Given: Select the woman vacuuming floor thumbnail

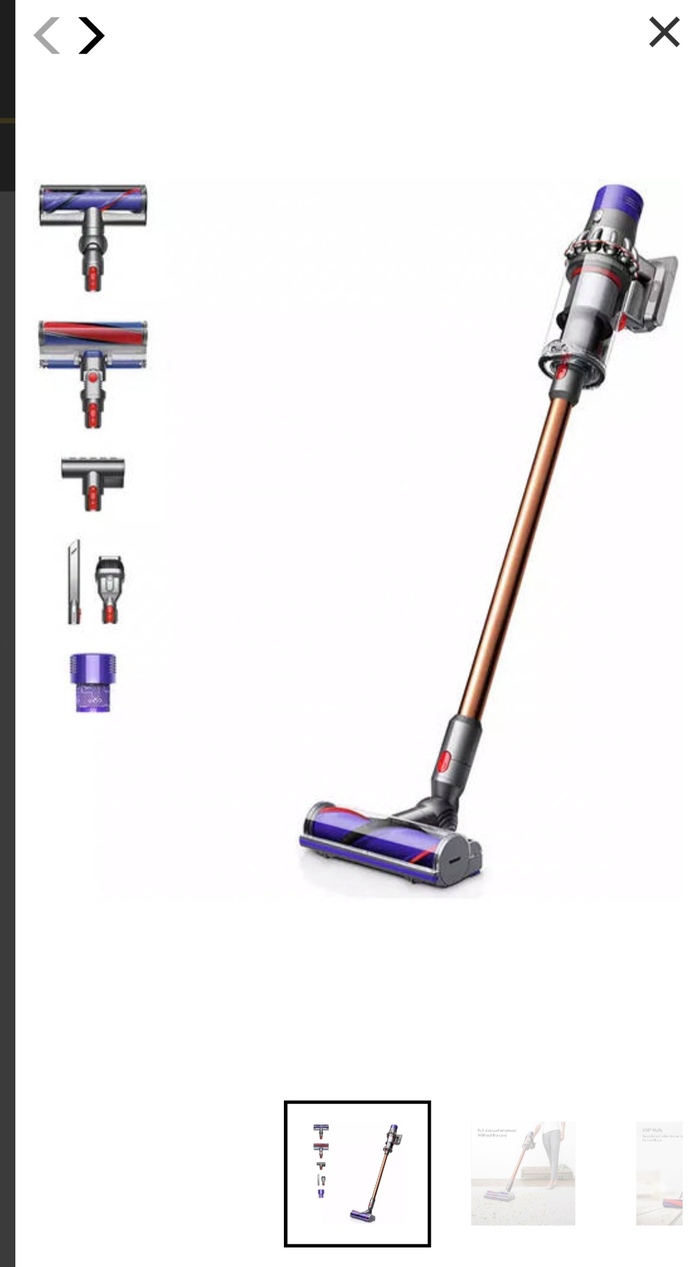Looking at the screenshot, I should tap(523, 1174).
